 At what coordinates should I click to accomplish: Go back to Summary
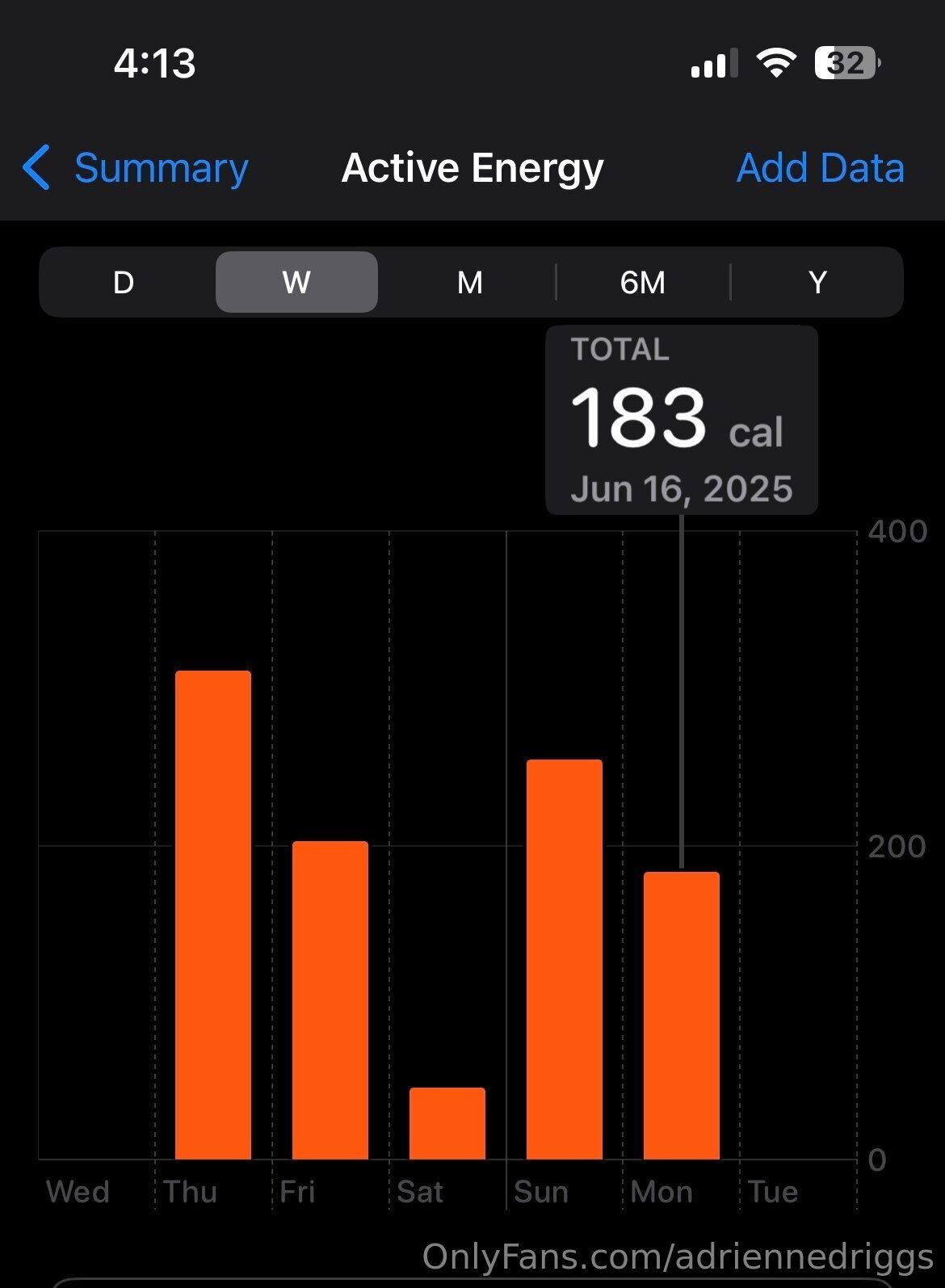136,168
